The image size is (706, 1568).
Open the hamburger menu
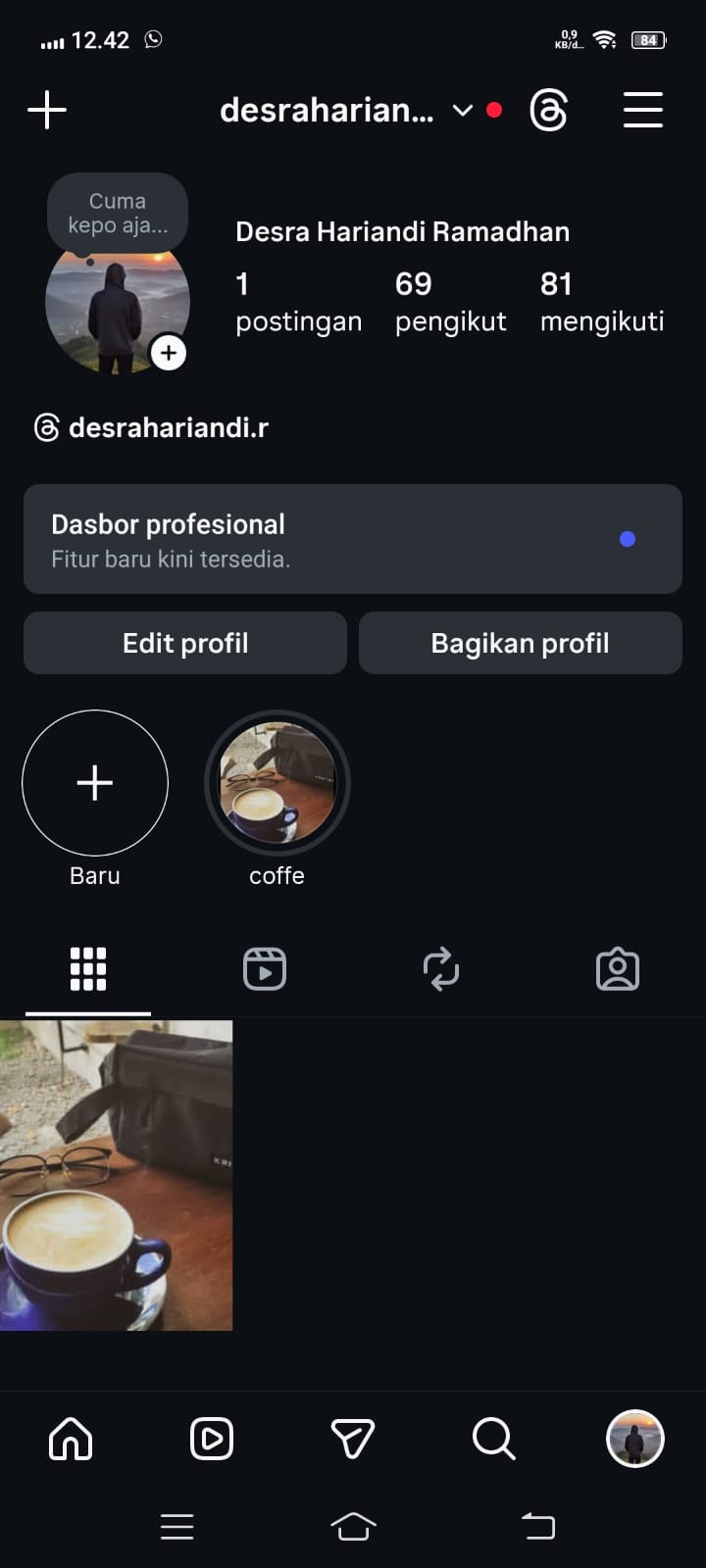[643, 110]
